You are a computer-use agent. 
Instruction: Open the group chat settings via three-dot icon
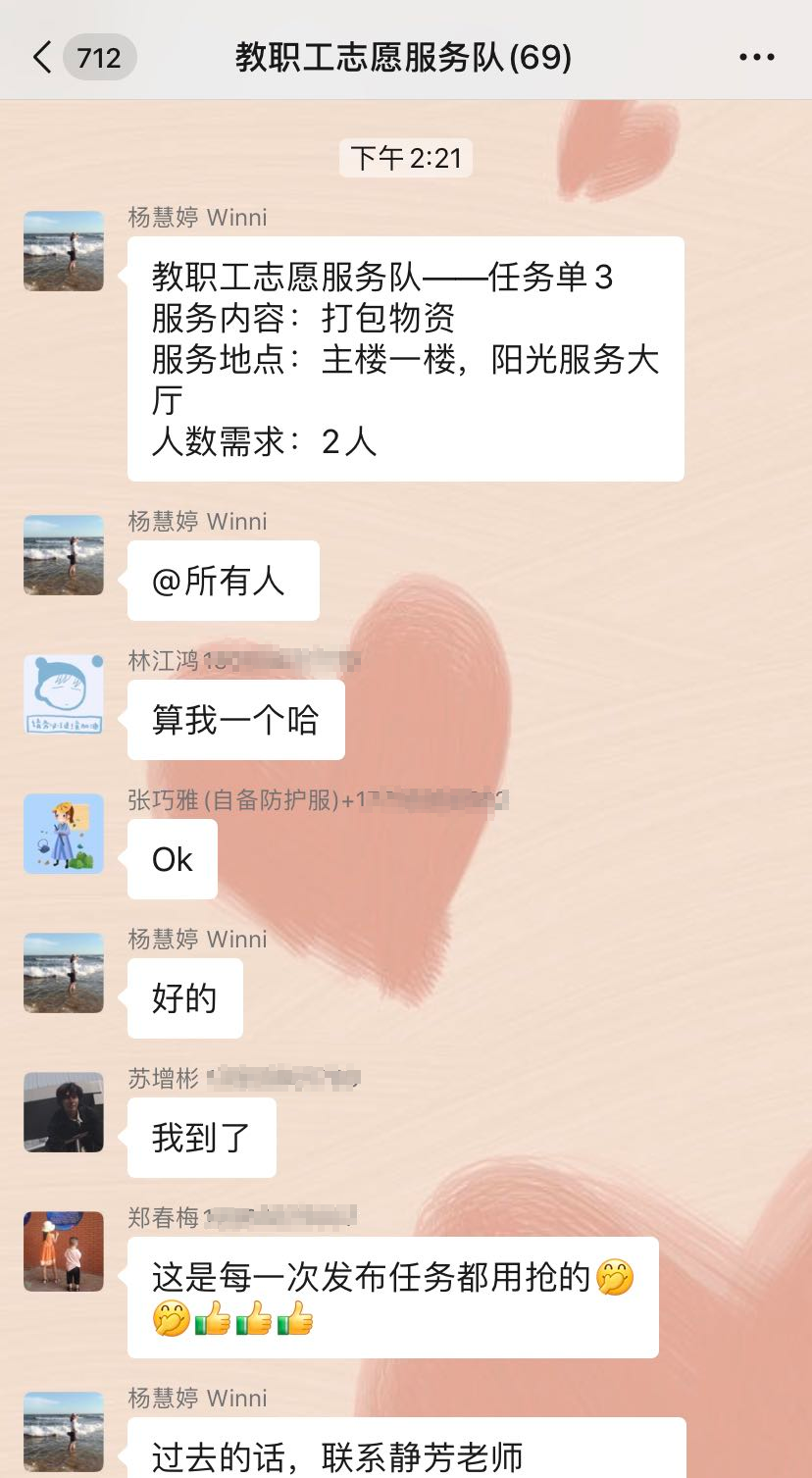click(755, 57)
